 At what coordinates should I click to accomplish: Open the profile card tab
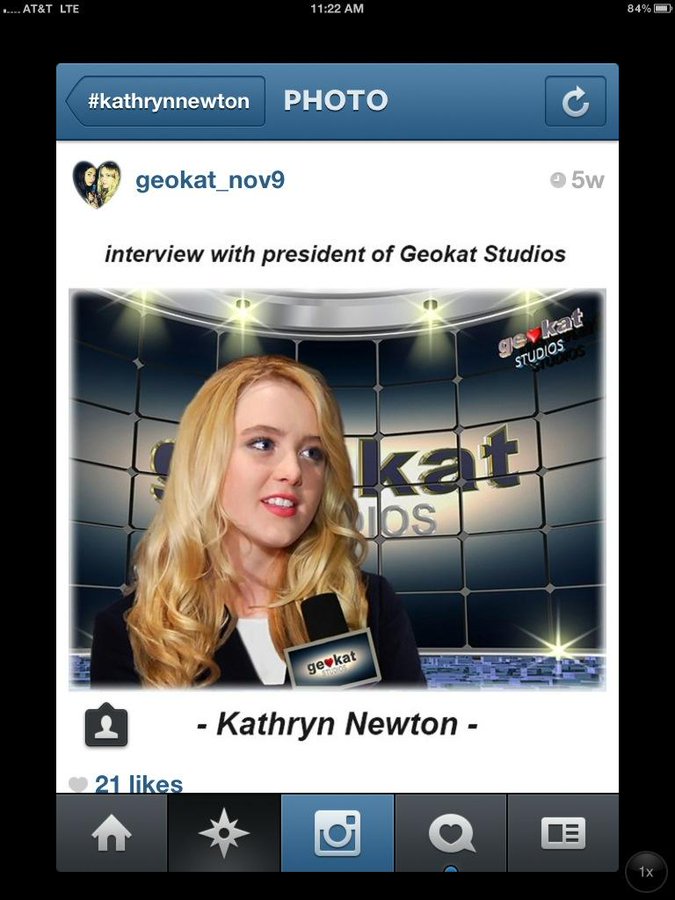563,834
